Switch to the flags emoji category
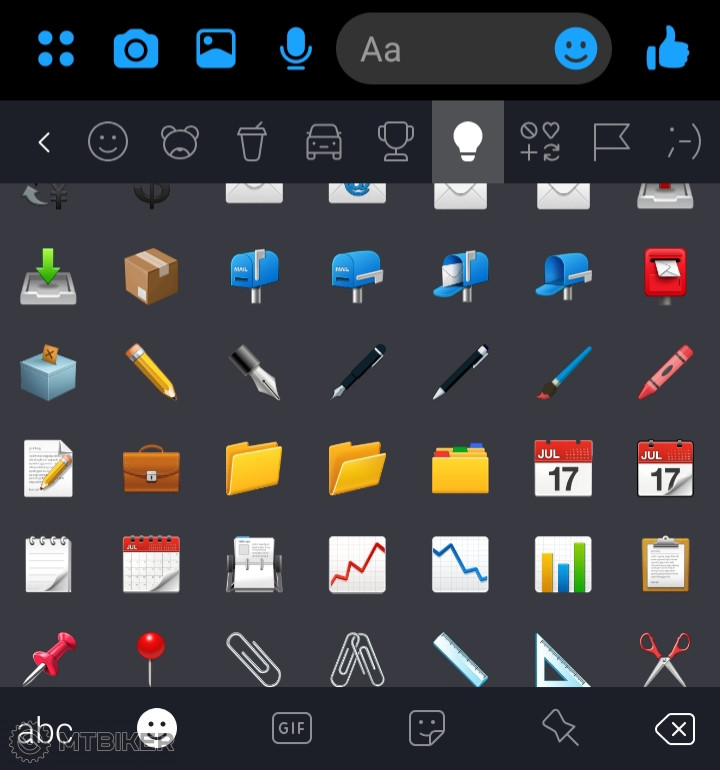The image size is (720, 770). 611,142
